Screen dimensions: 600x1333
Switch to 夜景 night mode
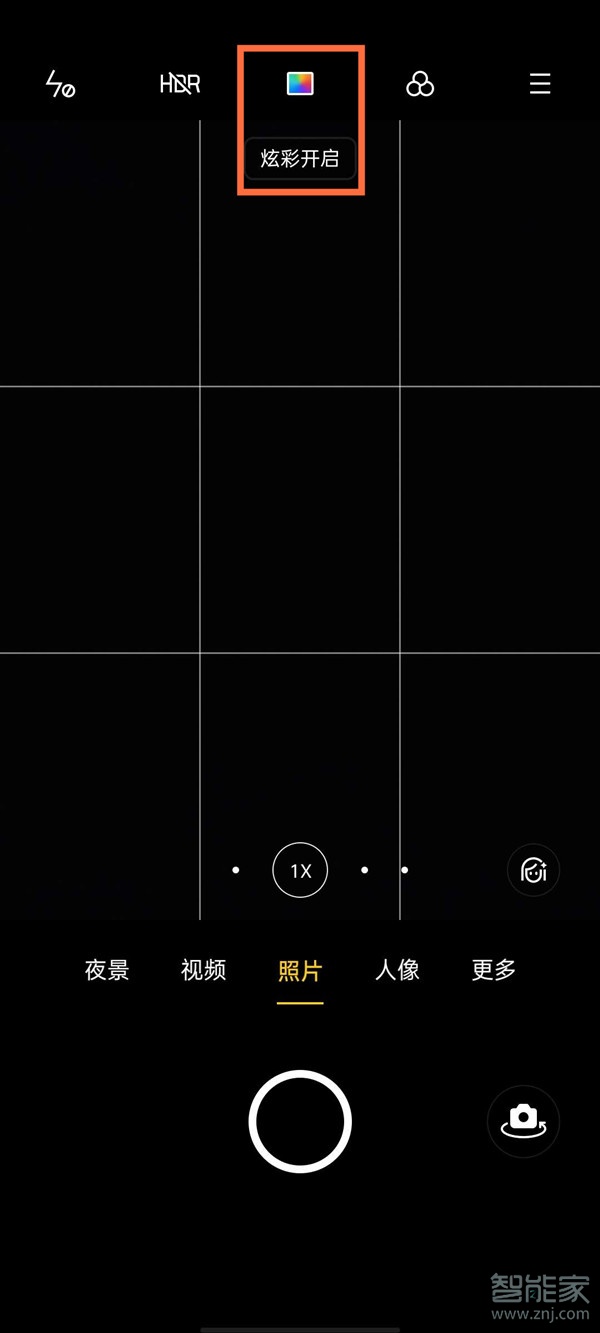(x=107, y=970)
